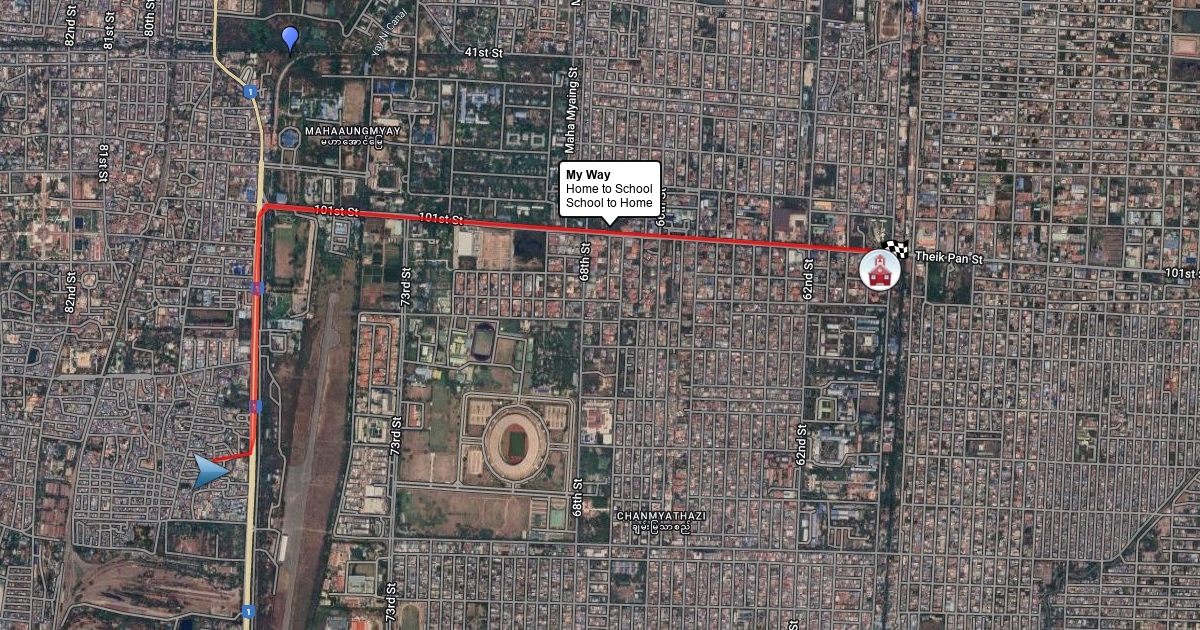1200x630 pixels.
Task: Tap the blue arrow start marker
Action: [x=209, y=471]
